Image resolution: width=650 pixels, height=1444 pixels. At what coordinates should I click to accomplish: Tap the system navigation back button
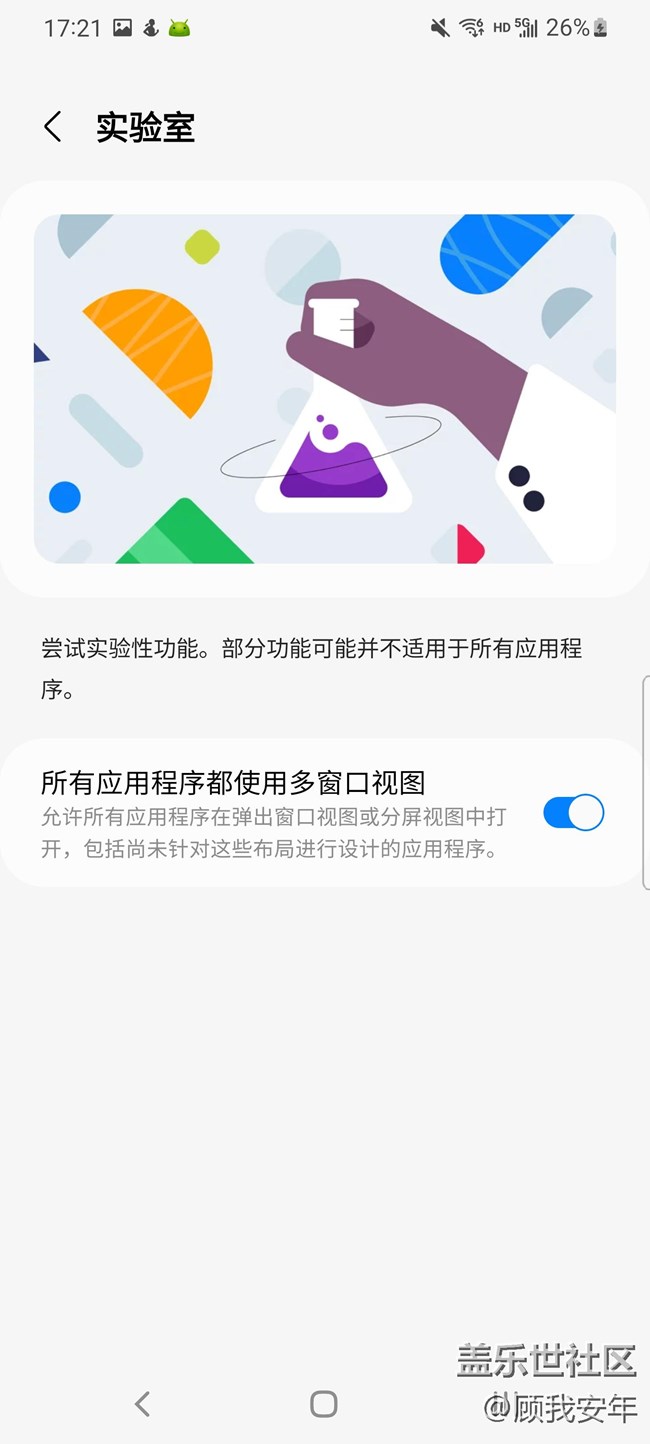[142, 1404]
